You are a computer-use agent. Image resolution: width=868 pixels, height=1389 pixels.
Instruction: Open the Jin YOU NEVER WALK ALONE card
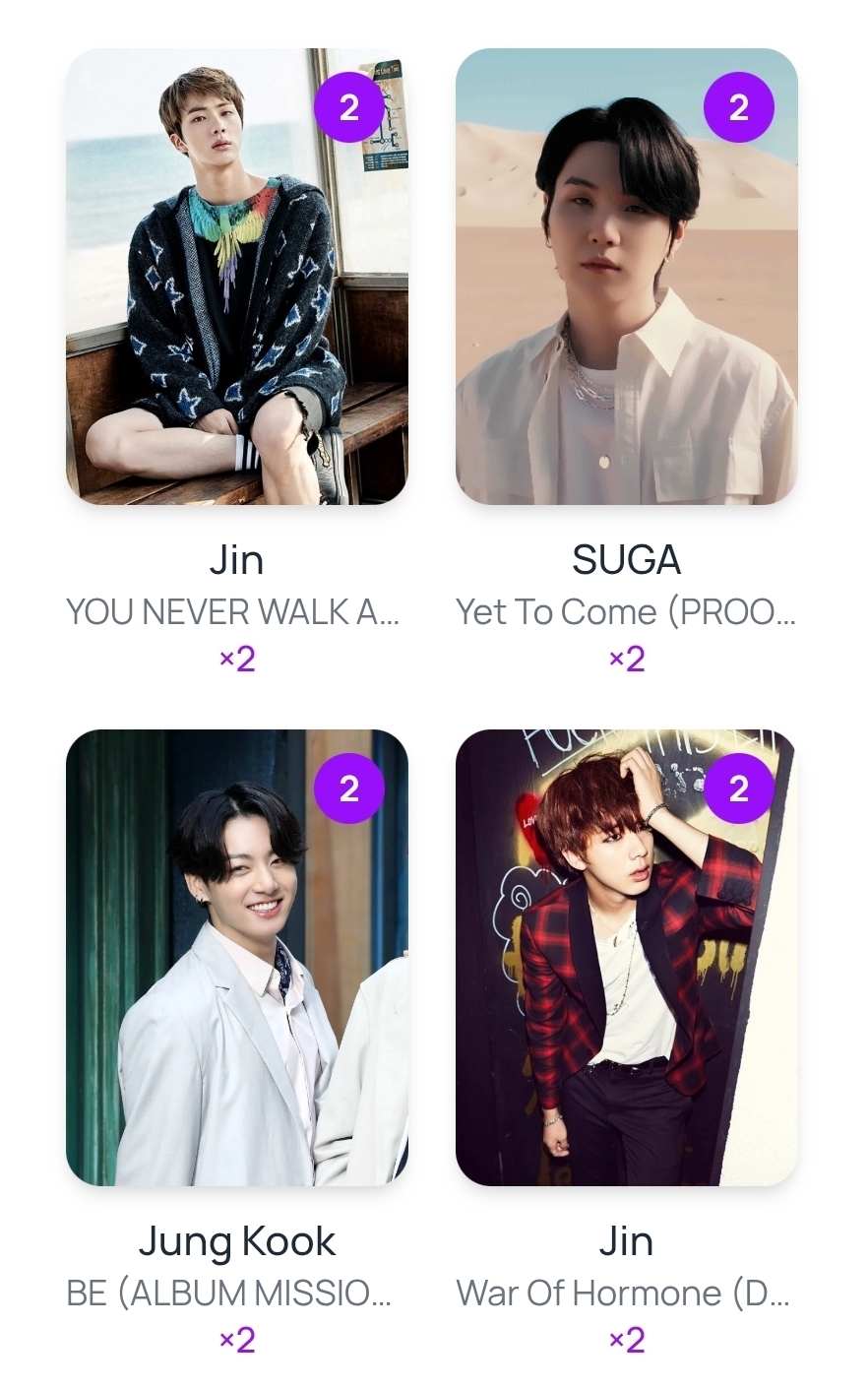(237, 277)
